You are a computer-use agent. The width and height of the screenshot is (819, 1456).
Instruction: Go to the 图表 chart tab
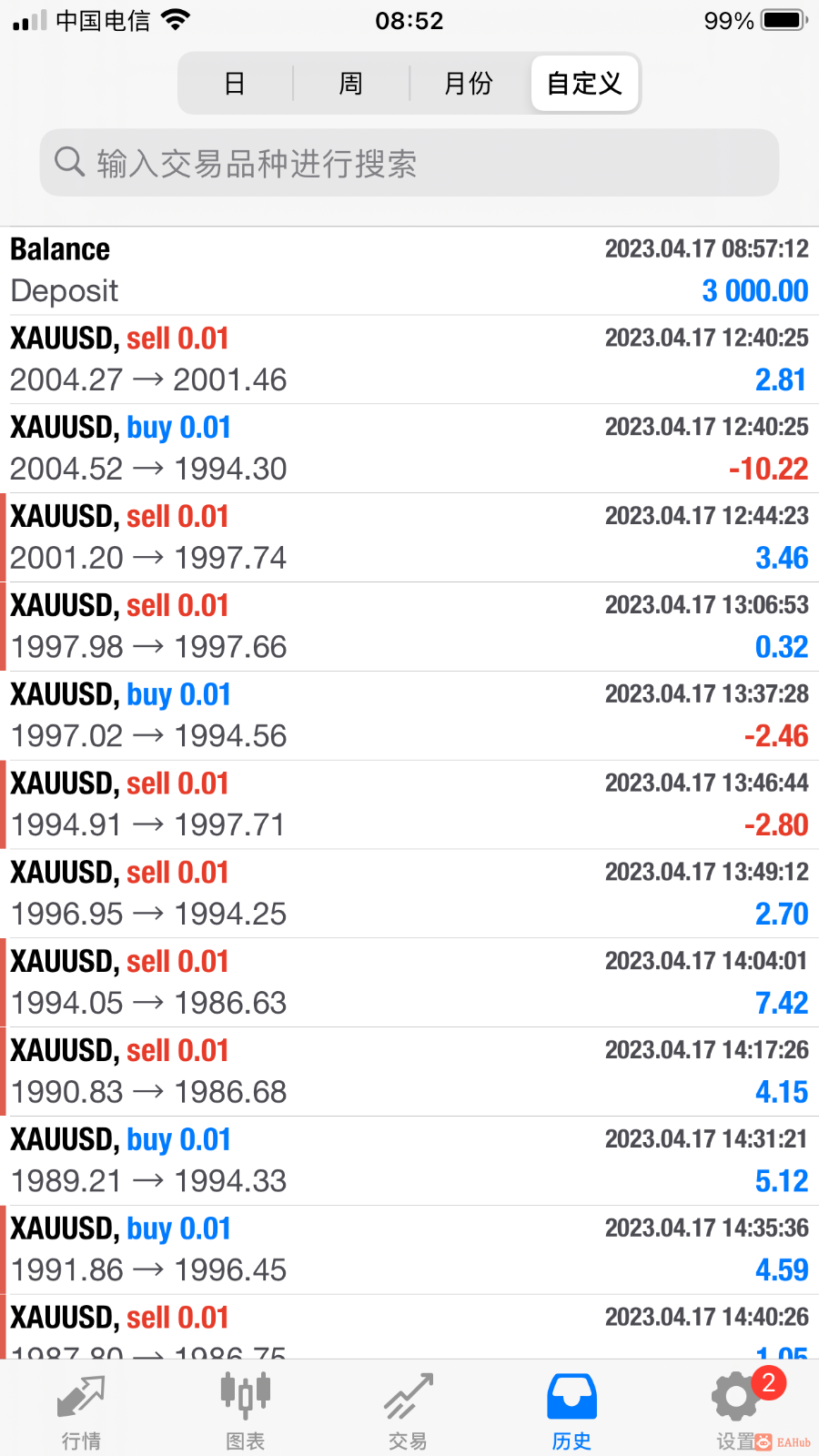coord(245,1410)
